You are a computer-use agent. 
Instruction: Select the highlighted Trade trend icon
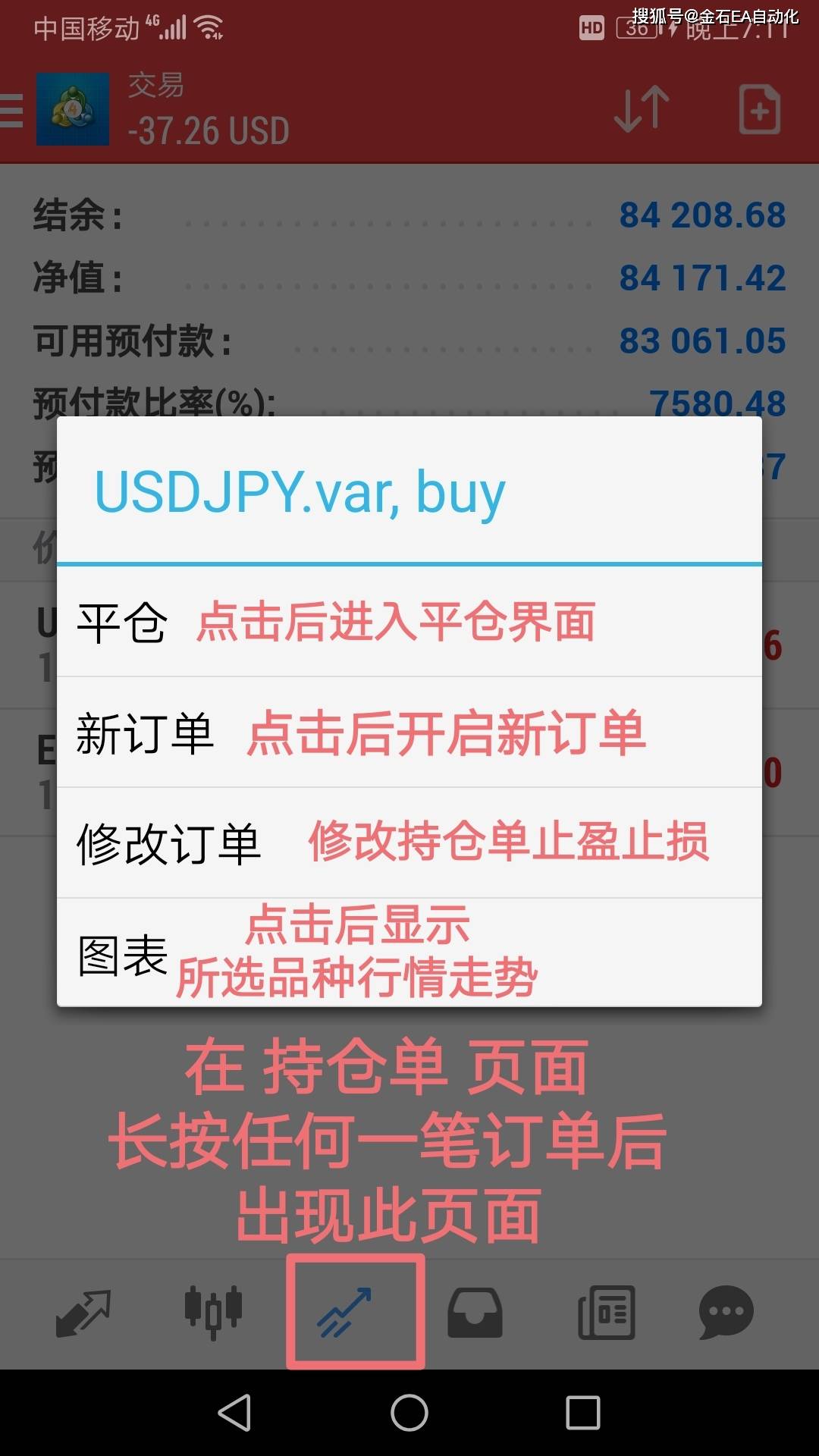click(x=355, y=1313)
